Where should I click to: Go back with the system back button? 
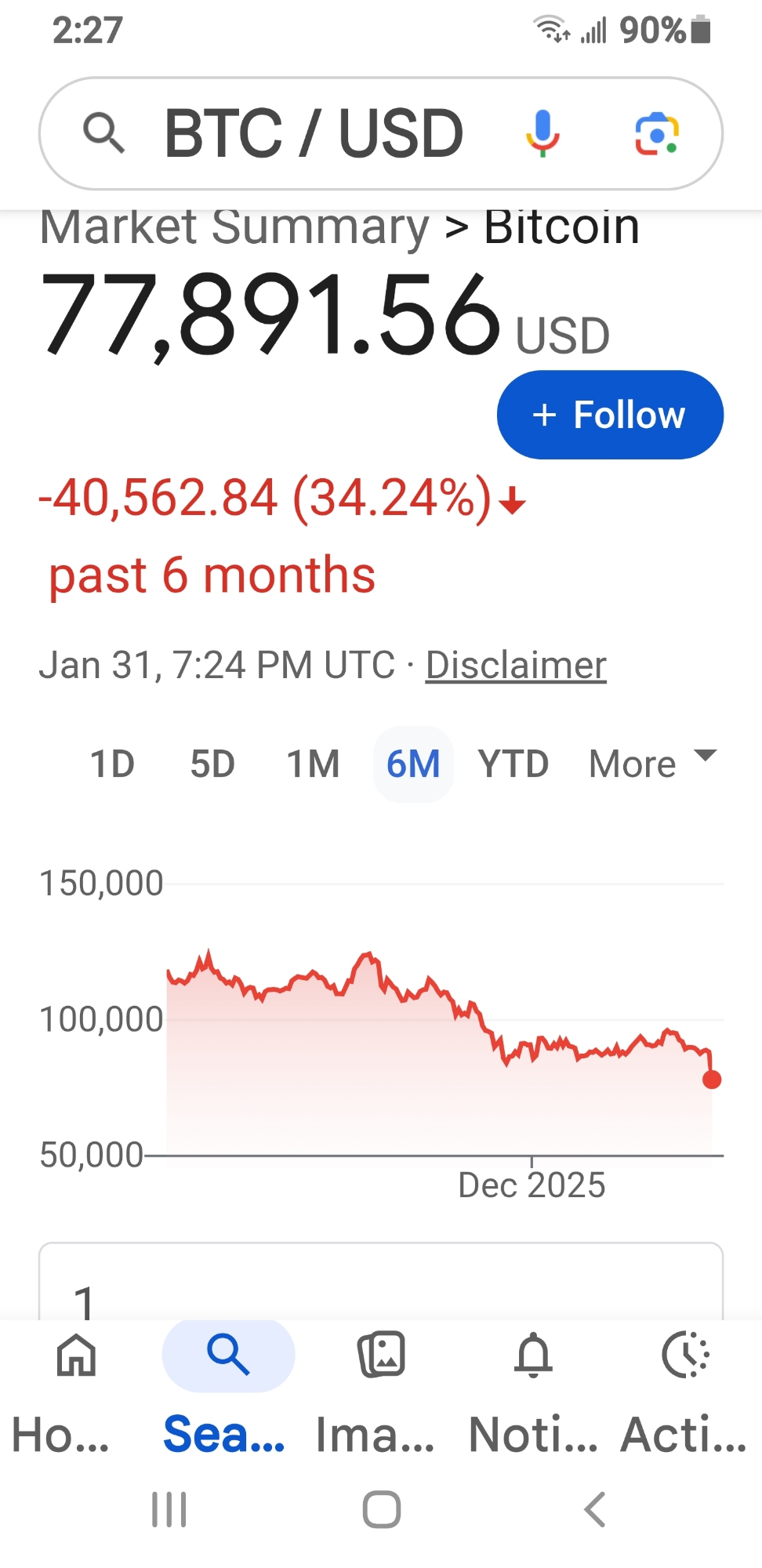click(595, 1509)
